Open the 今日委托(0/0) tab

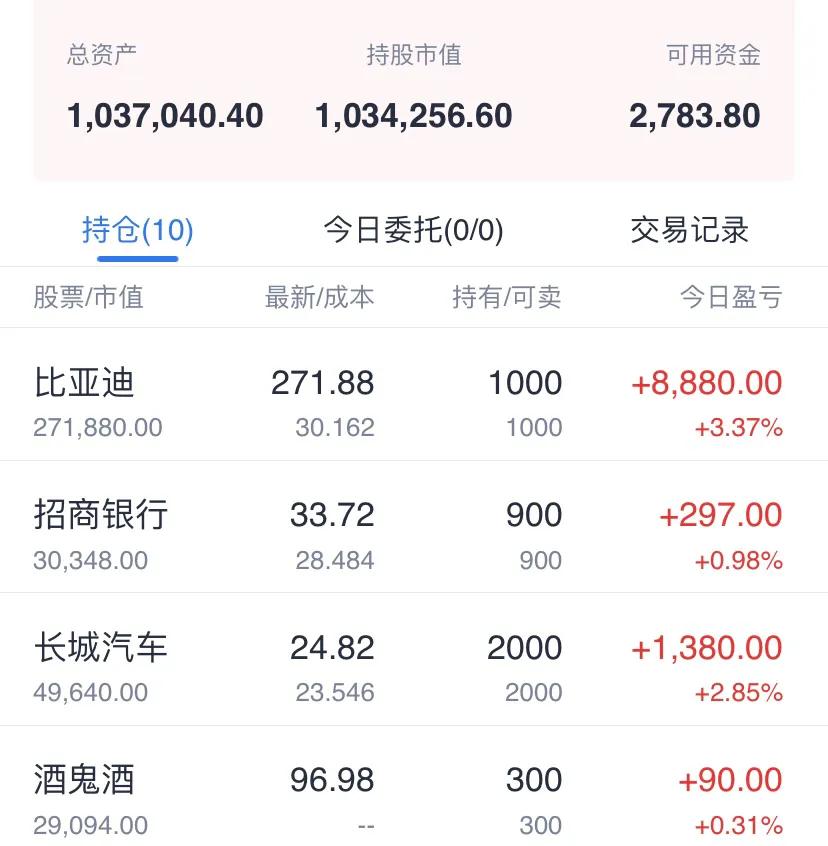413,230
